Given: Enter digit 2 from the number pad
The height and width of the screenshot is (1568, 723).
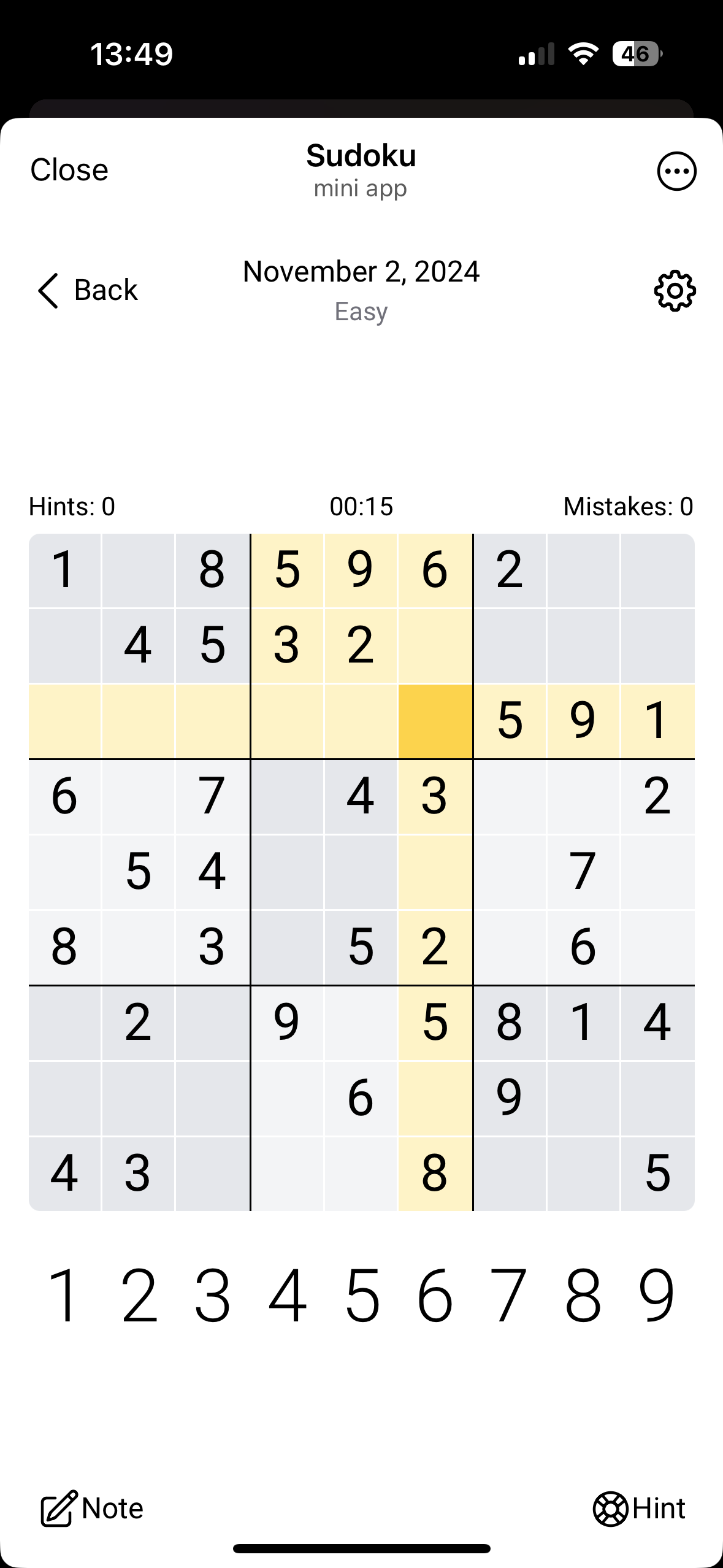Looking at the screenshot, I should (x=139, y=1295).
